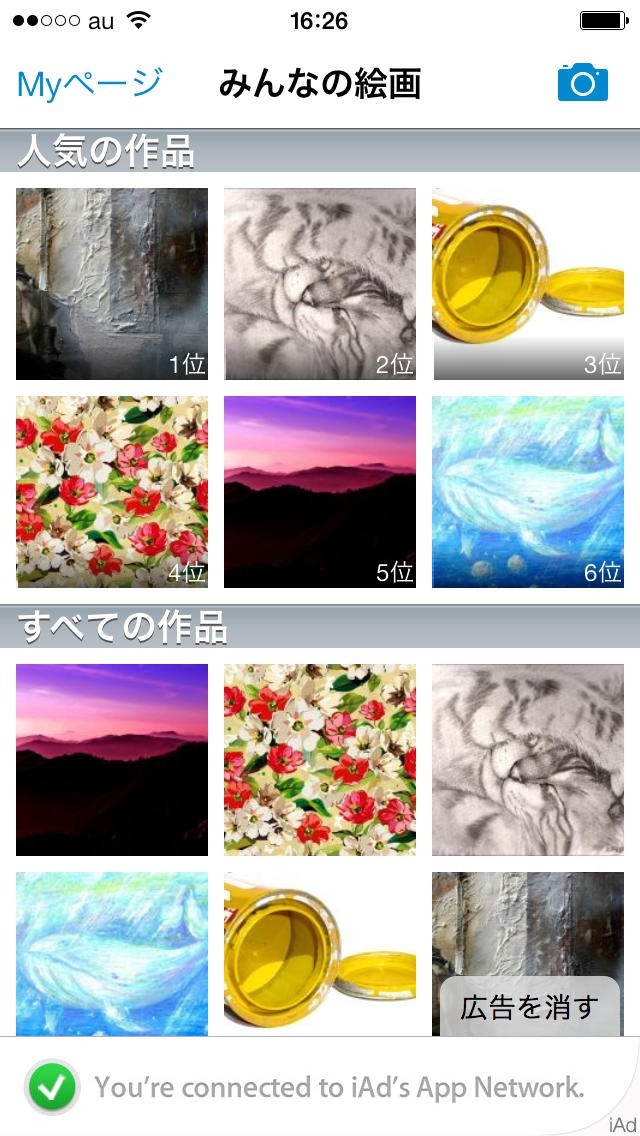Open the 6位 ranked whale painting
The image size is (640, 1136).
527,492
